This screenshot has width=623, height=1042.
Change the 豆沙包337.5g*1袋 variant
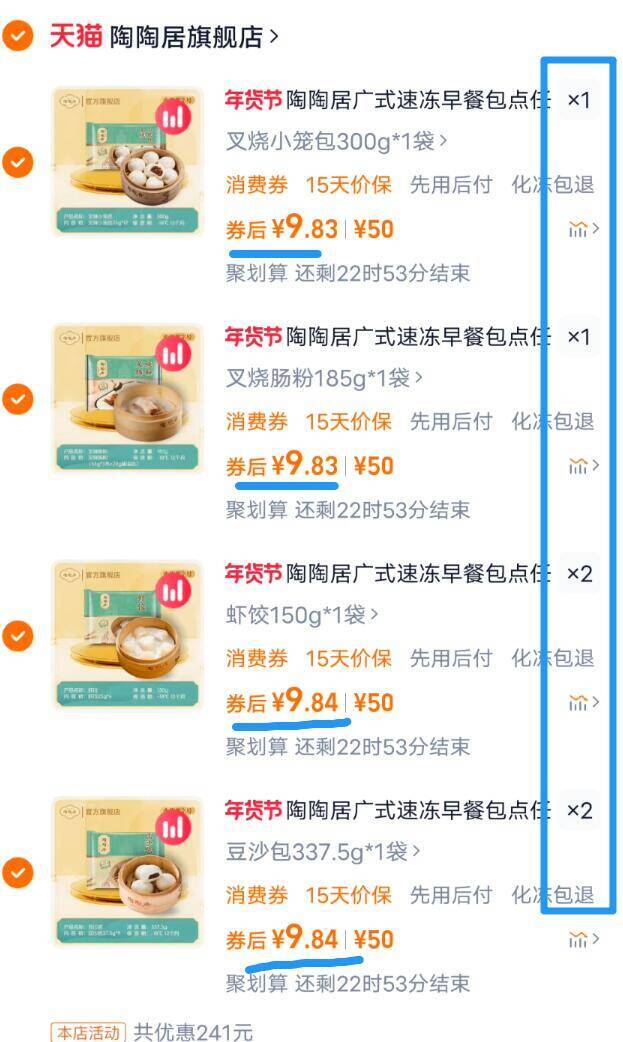pos(323,851)
